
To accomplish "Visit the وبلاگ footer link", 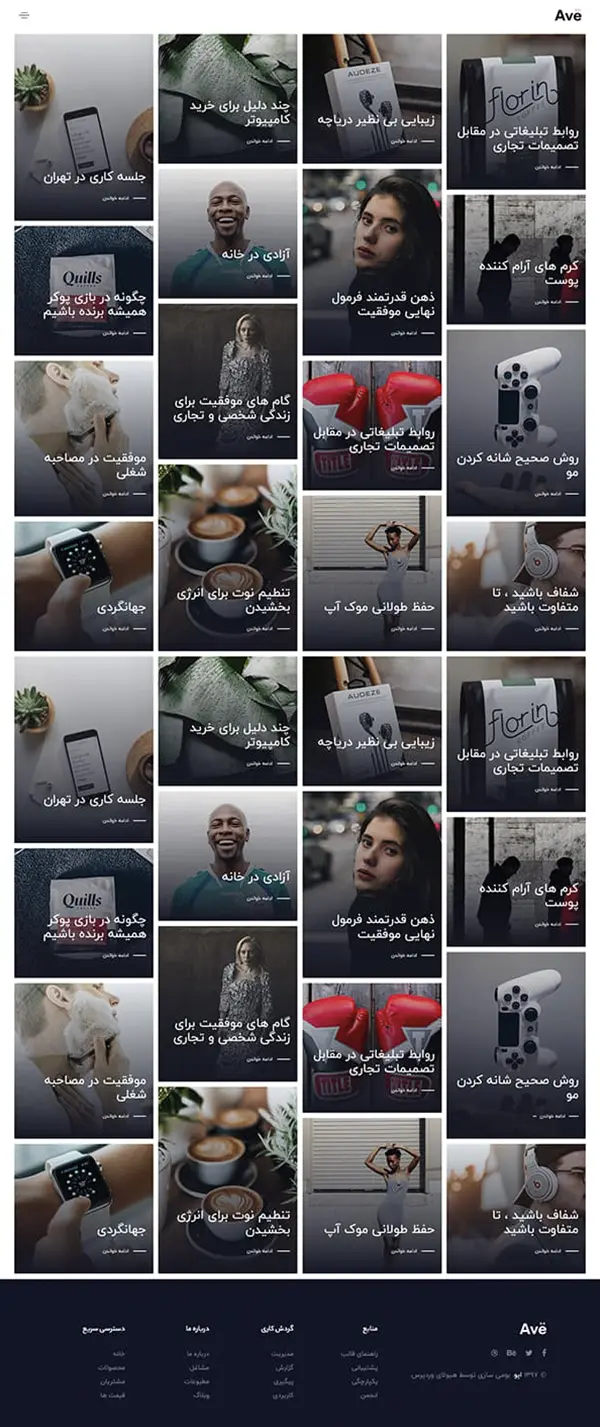I will tap(200, 1394).
